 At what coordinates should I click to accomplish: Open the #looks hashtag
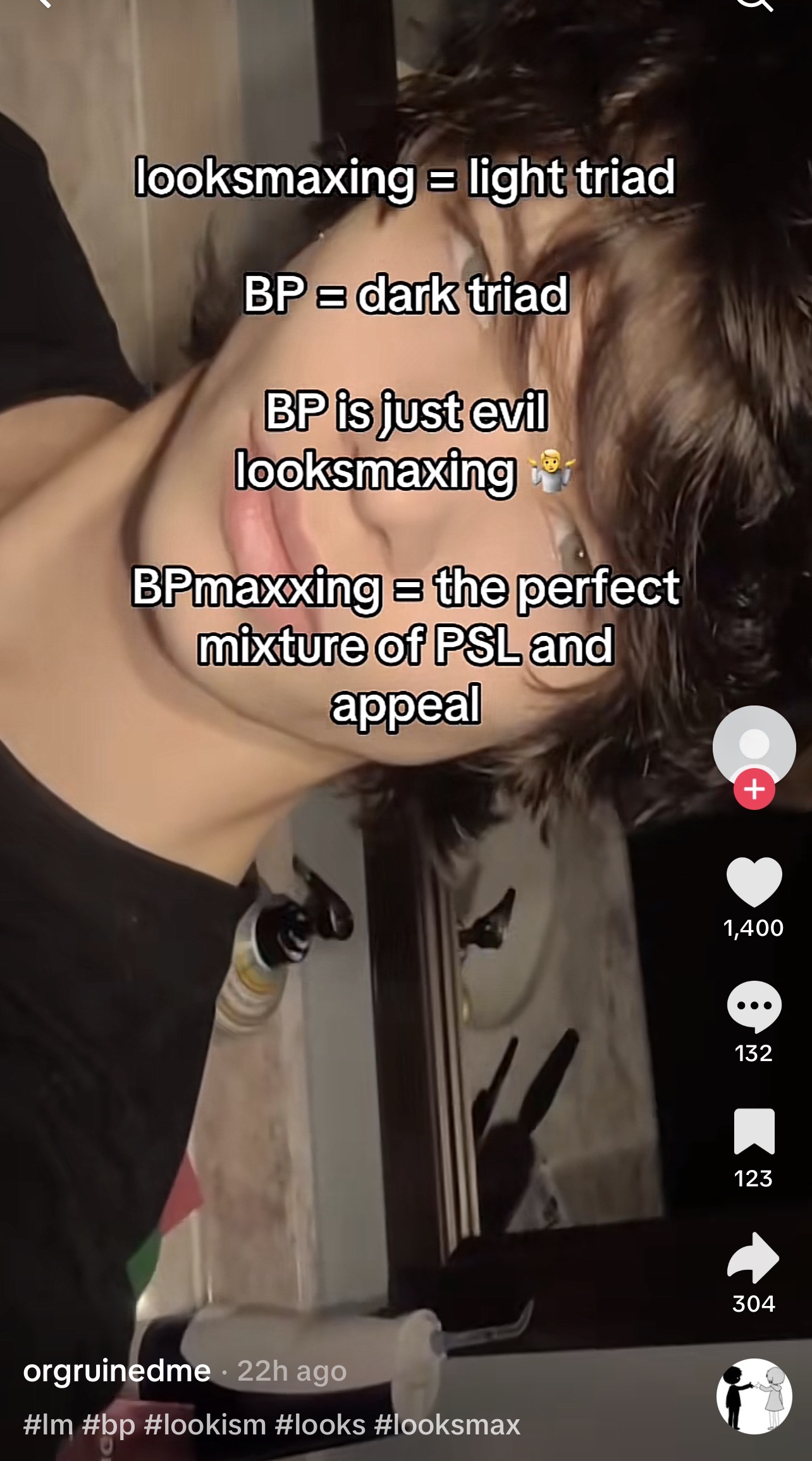point(320,1425)
